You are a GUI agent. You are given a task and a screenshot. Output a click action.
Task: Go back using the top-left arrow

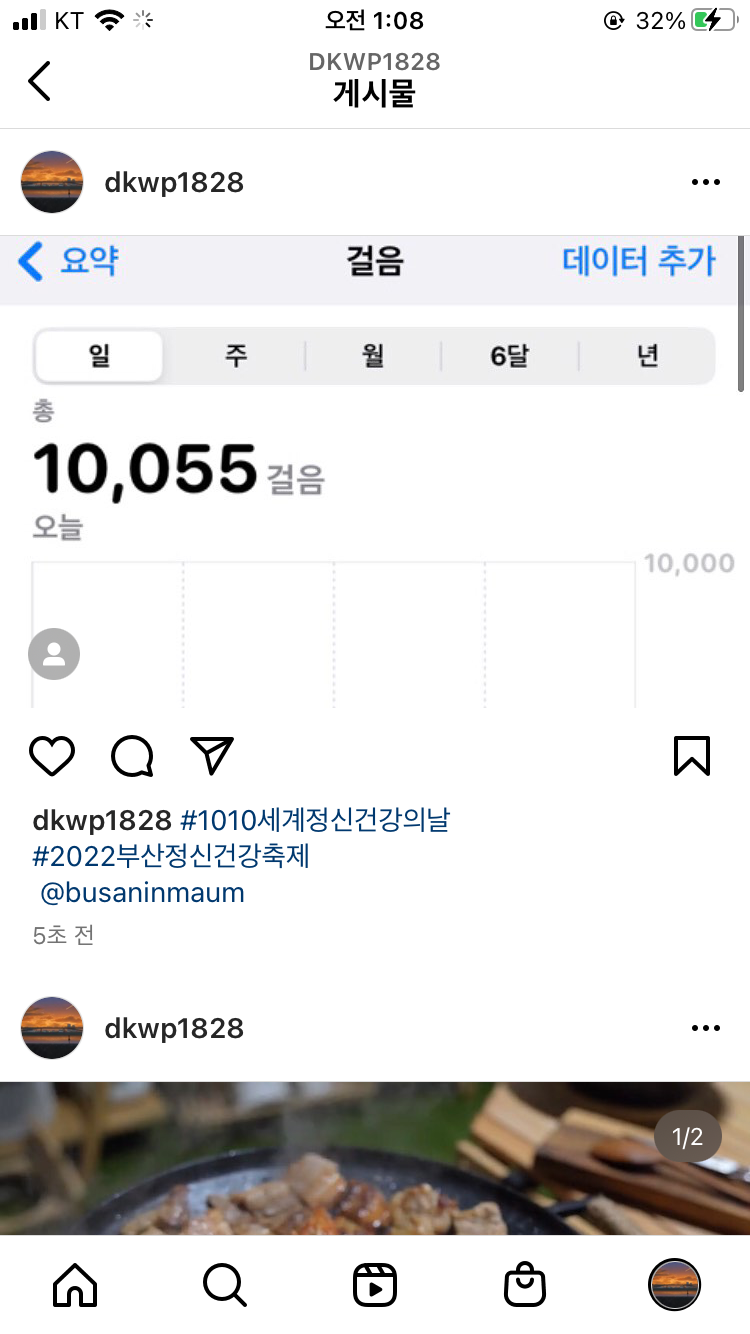tap(39, 81)
